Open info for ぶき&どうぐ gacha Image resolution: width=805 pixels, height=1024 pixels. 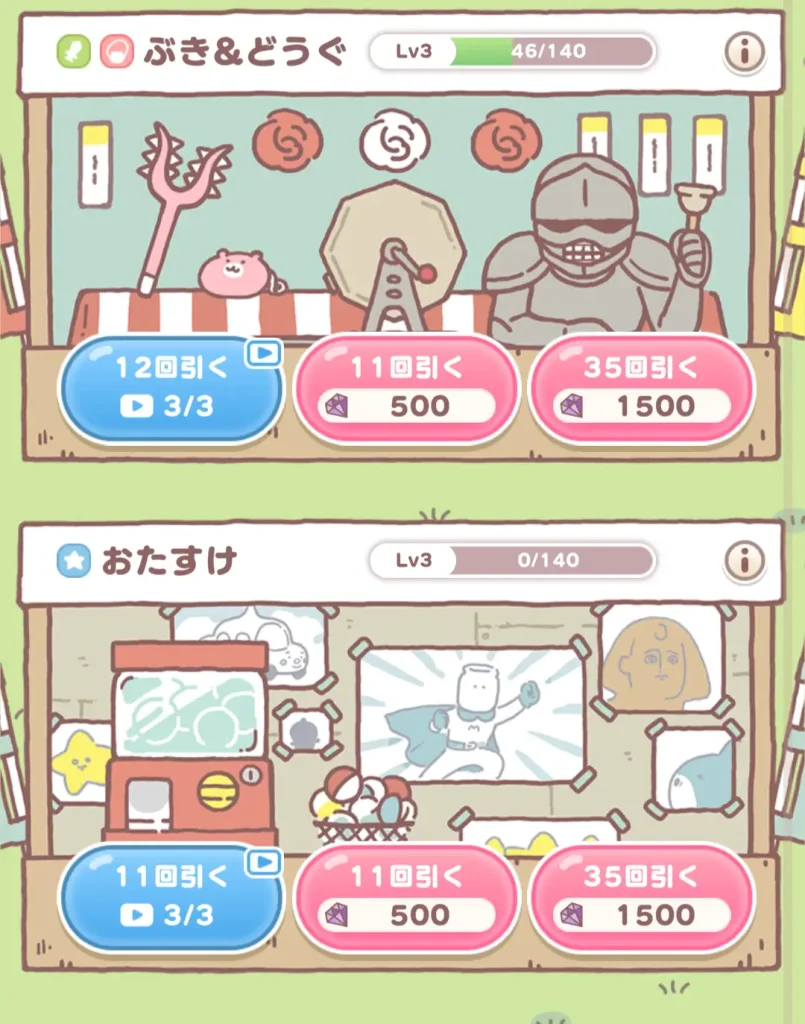click(745, 51)
